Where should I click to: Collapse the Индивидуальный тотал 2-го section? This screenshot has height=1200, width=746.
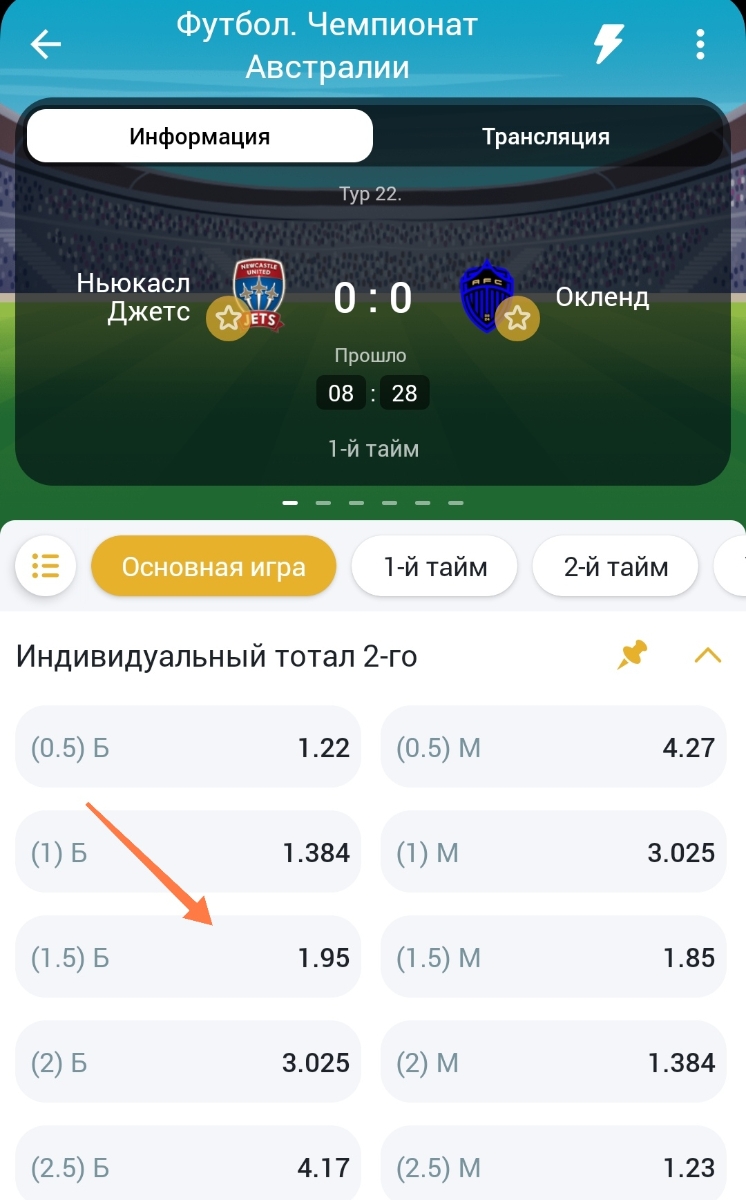click(708, 656)
